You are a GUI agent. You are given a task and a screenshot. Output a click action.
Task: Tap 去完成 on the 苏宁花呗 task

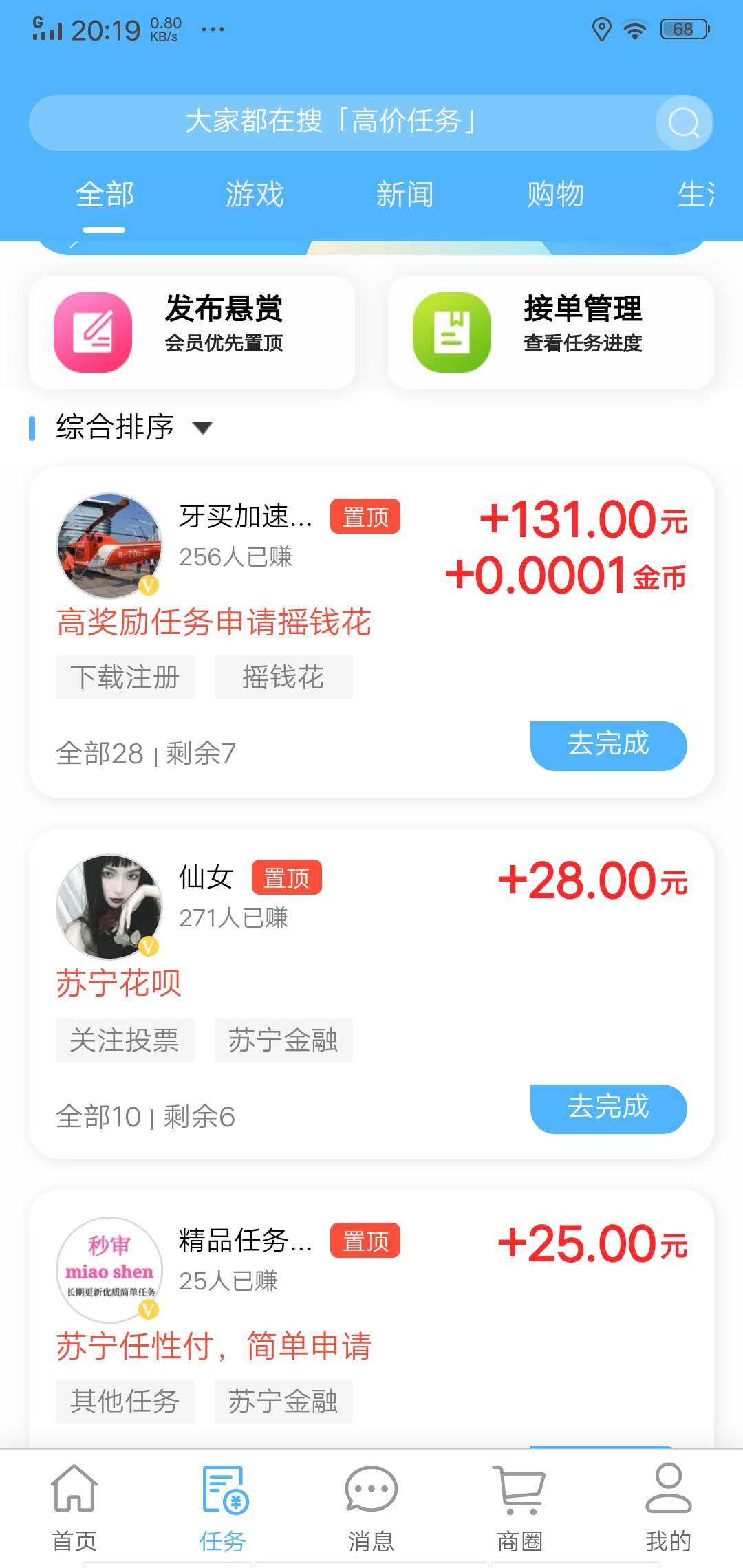(x=608, y=1108)
